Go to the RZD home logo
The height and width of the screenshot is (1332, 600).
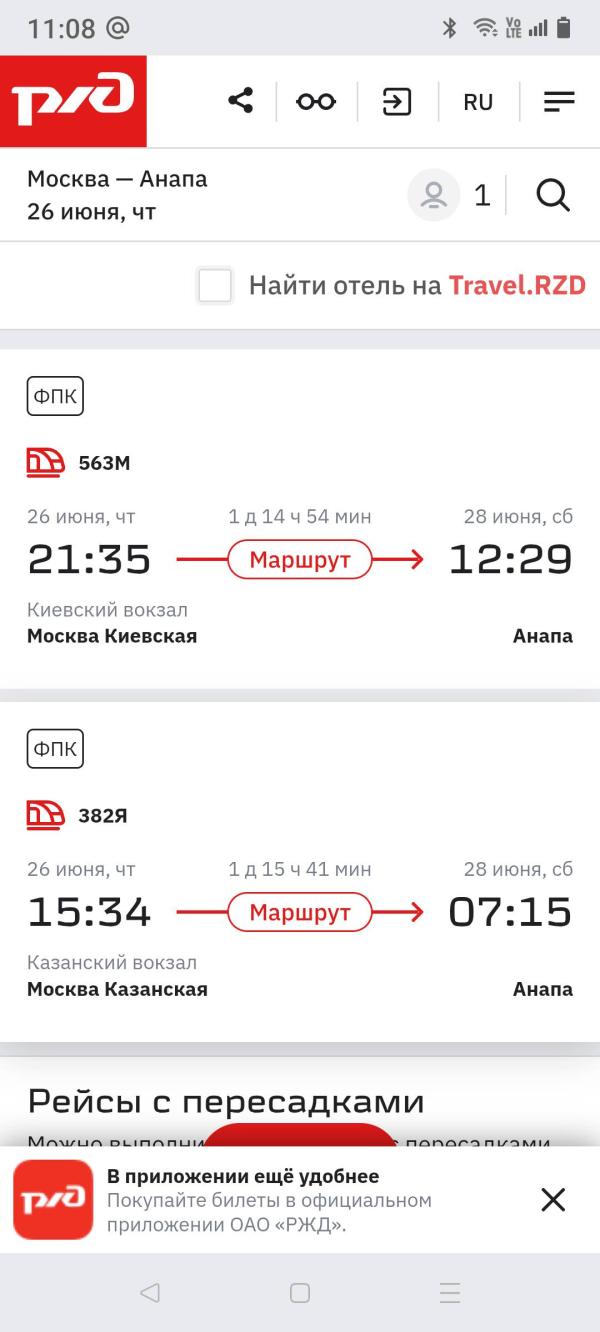coord(73,101)
